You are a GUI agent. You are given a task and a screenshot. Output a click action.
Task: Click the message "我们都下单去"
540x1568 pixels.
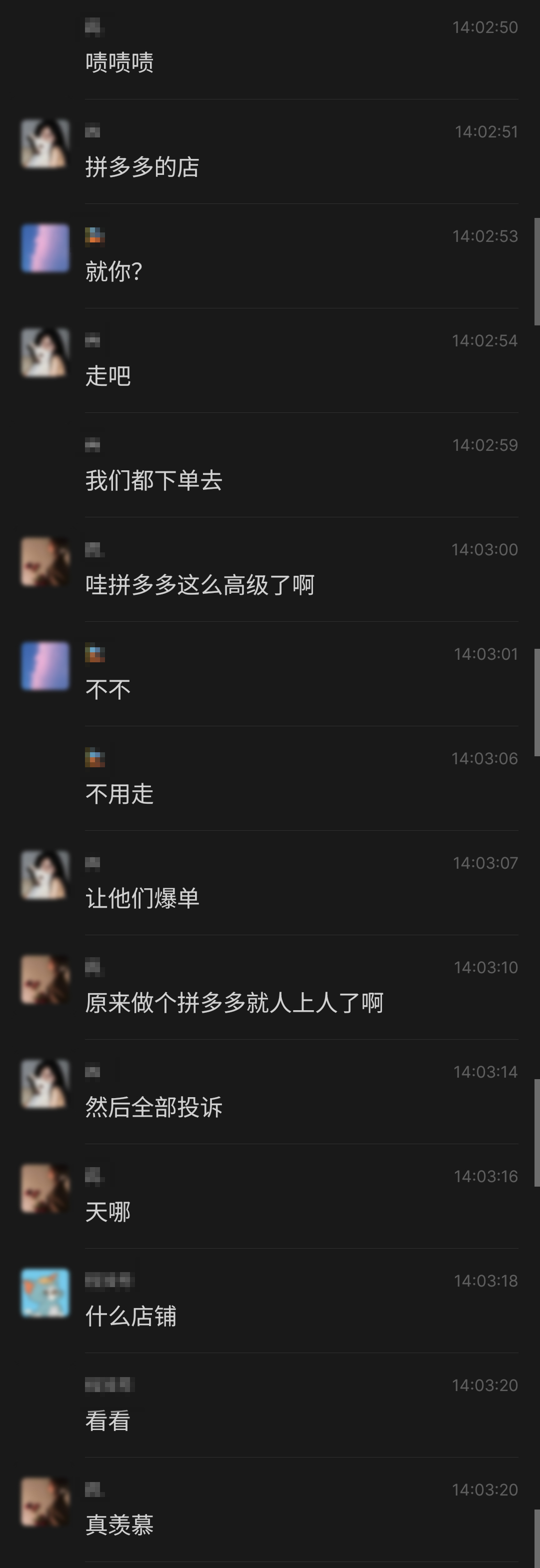[153, 481]
